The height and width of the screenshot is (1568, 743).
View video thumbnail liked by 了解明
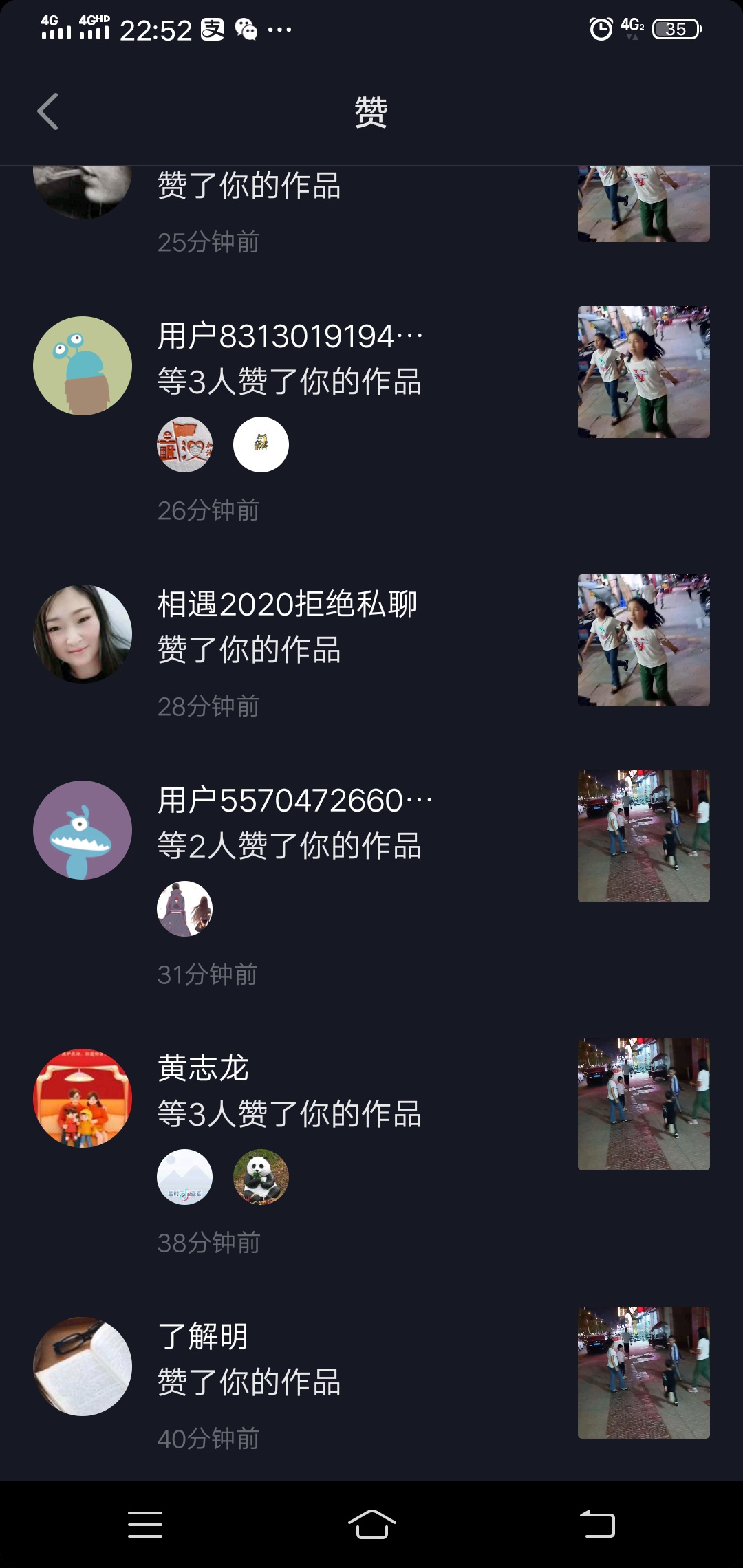[643, 1373]
